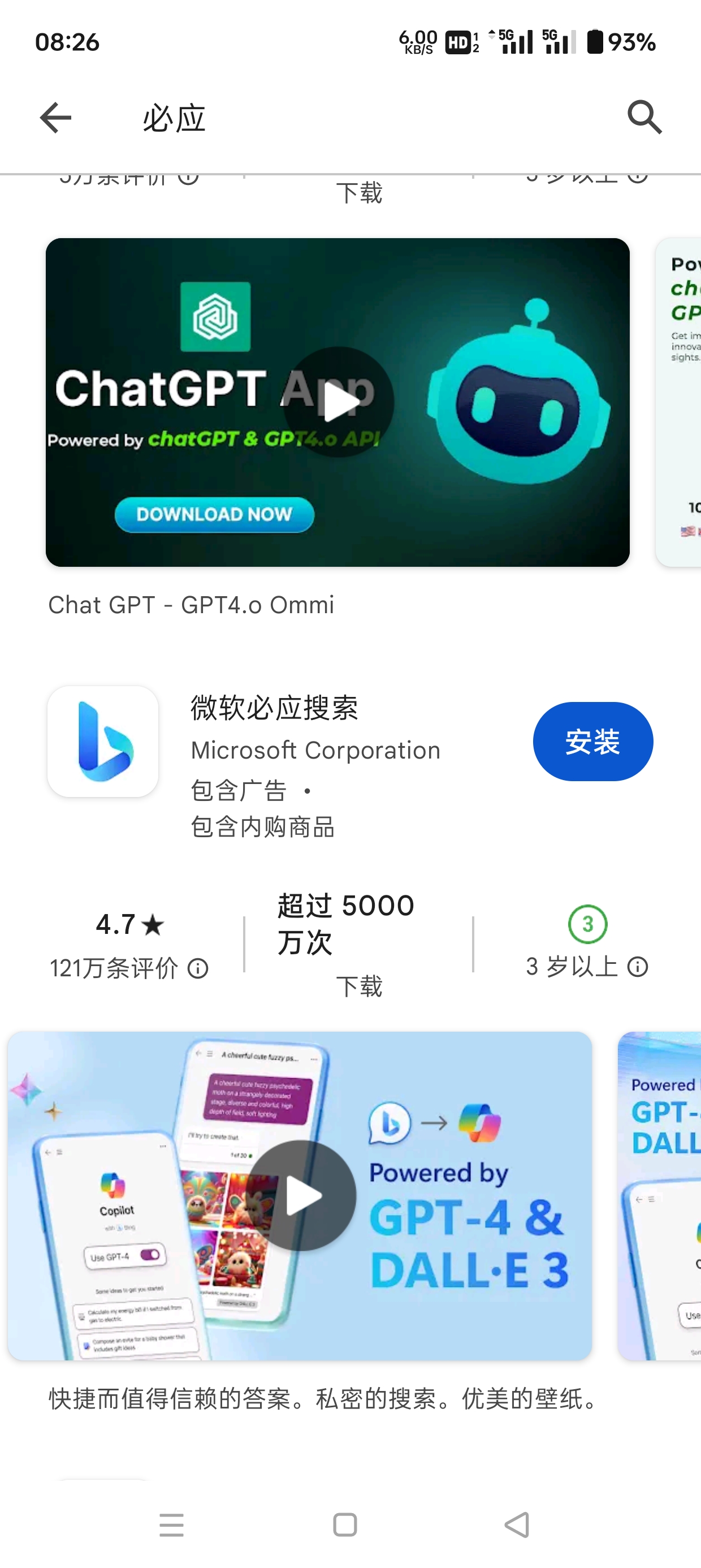Show info for the 3 岁以上 age rating
The width and height of the screenshot is (701, 1568).
click(638, 967)
